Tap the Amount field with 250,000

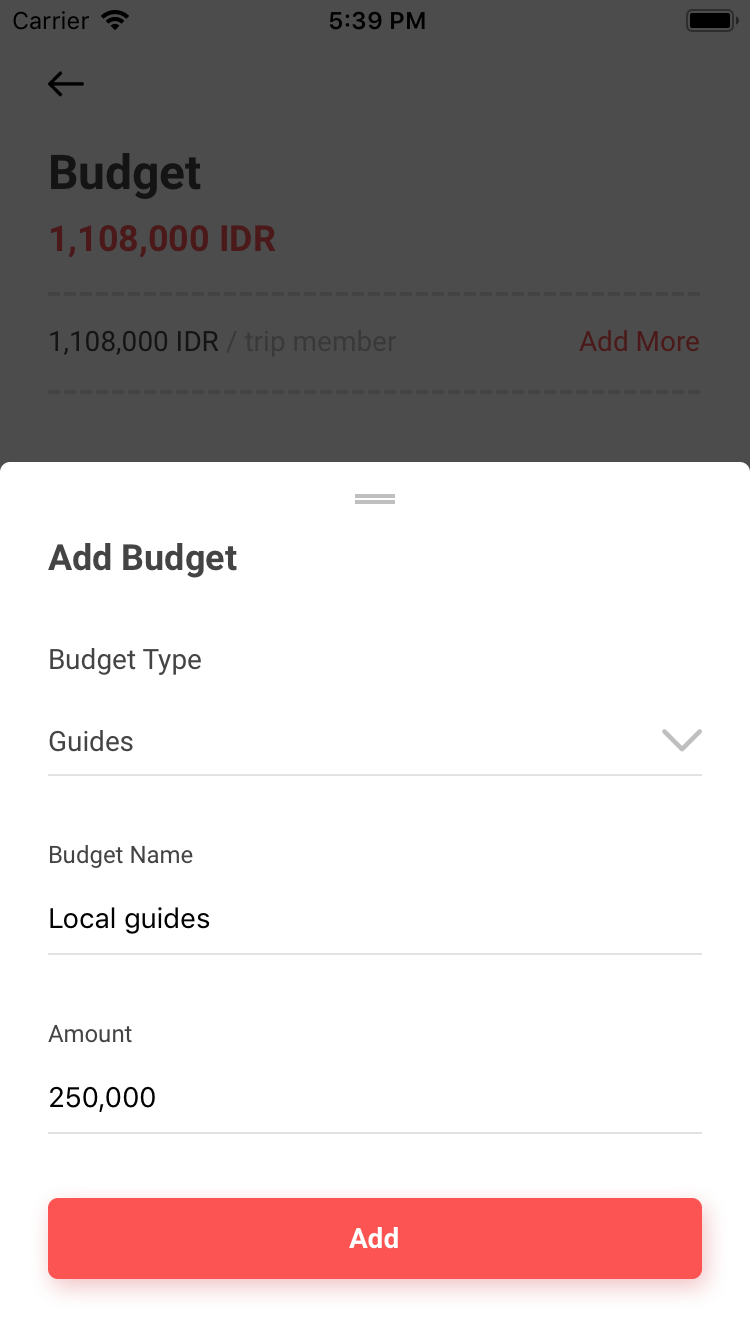click(375, 1097)
